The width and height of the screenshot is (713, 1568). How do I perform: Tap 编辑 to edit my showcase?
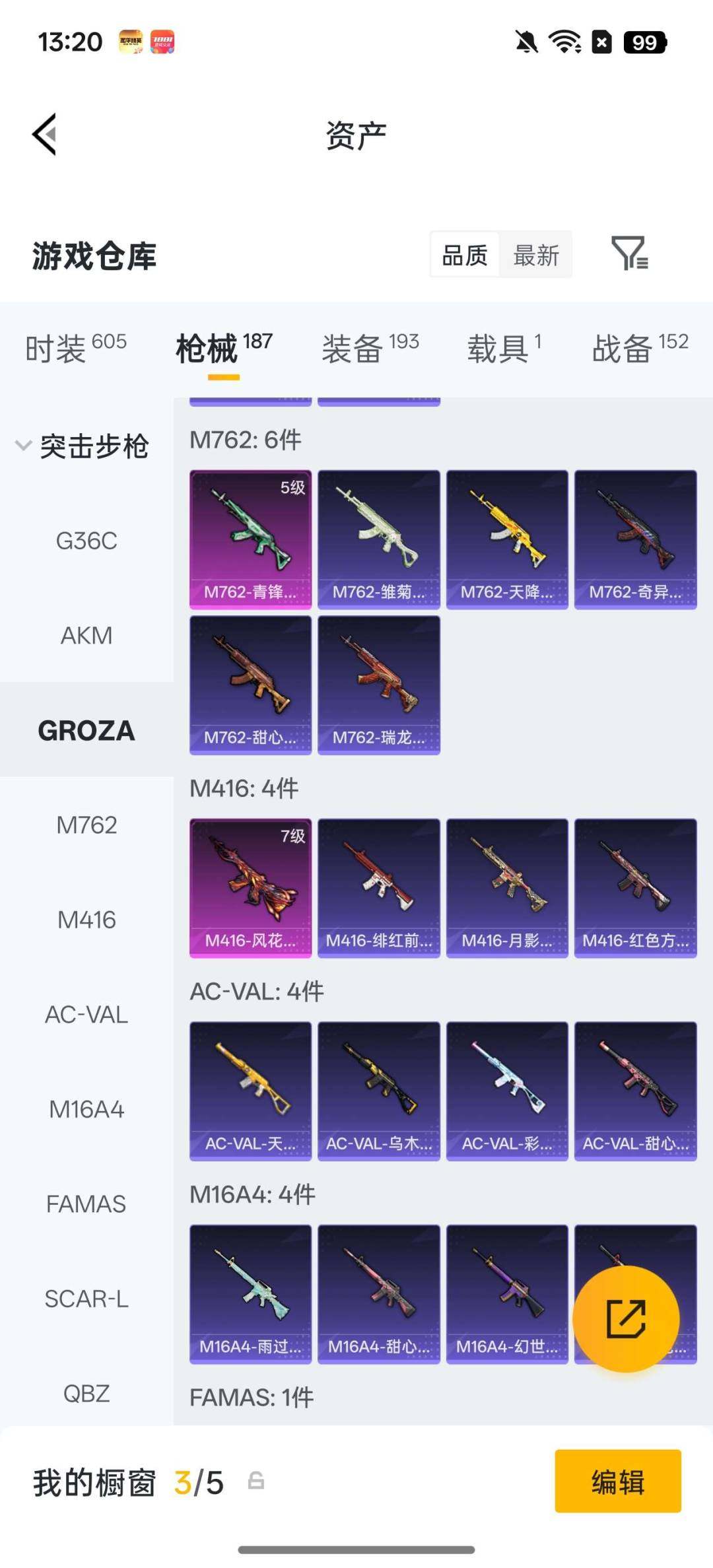click(x=617, y=1482)
